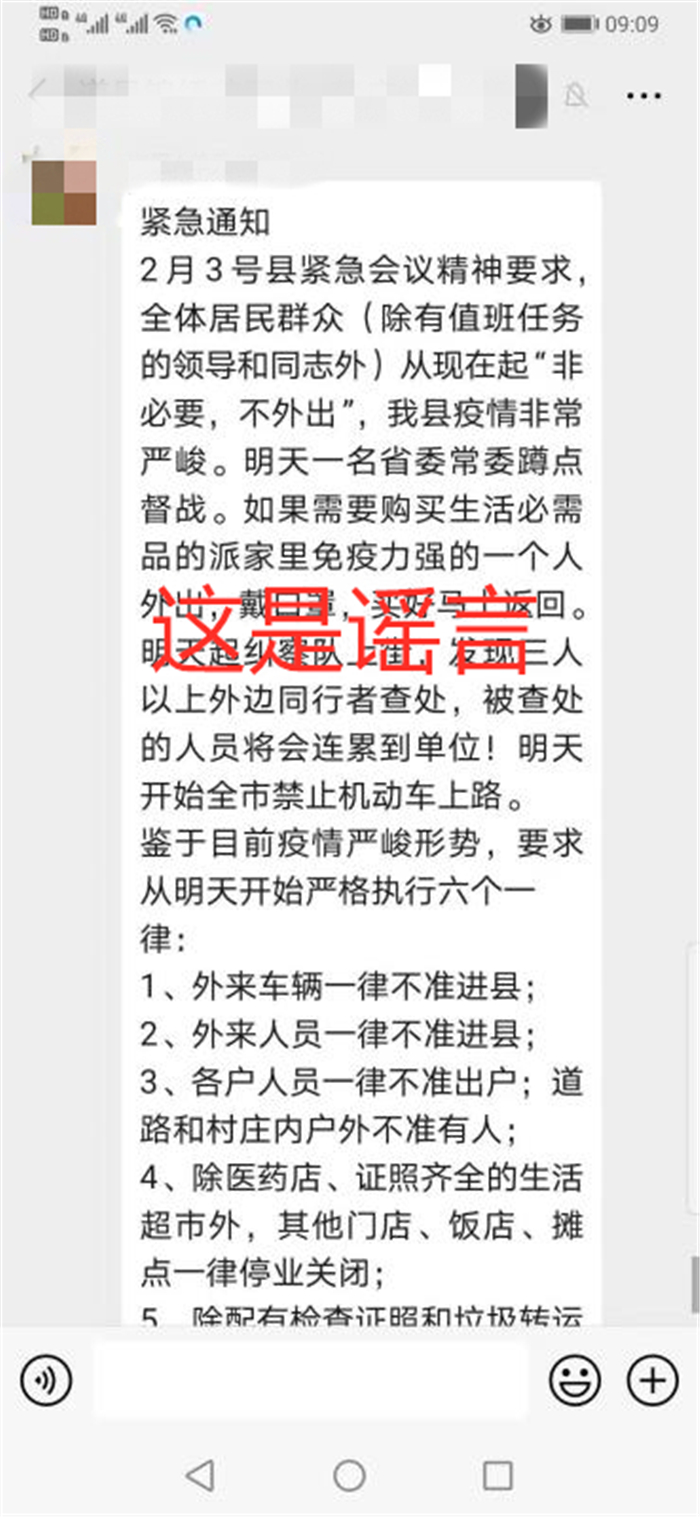
Task: Go back from the chat
Action: (36, 92)
